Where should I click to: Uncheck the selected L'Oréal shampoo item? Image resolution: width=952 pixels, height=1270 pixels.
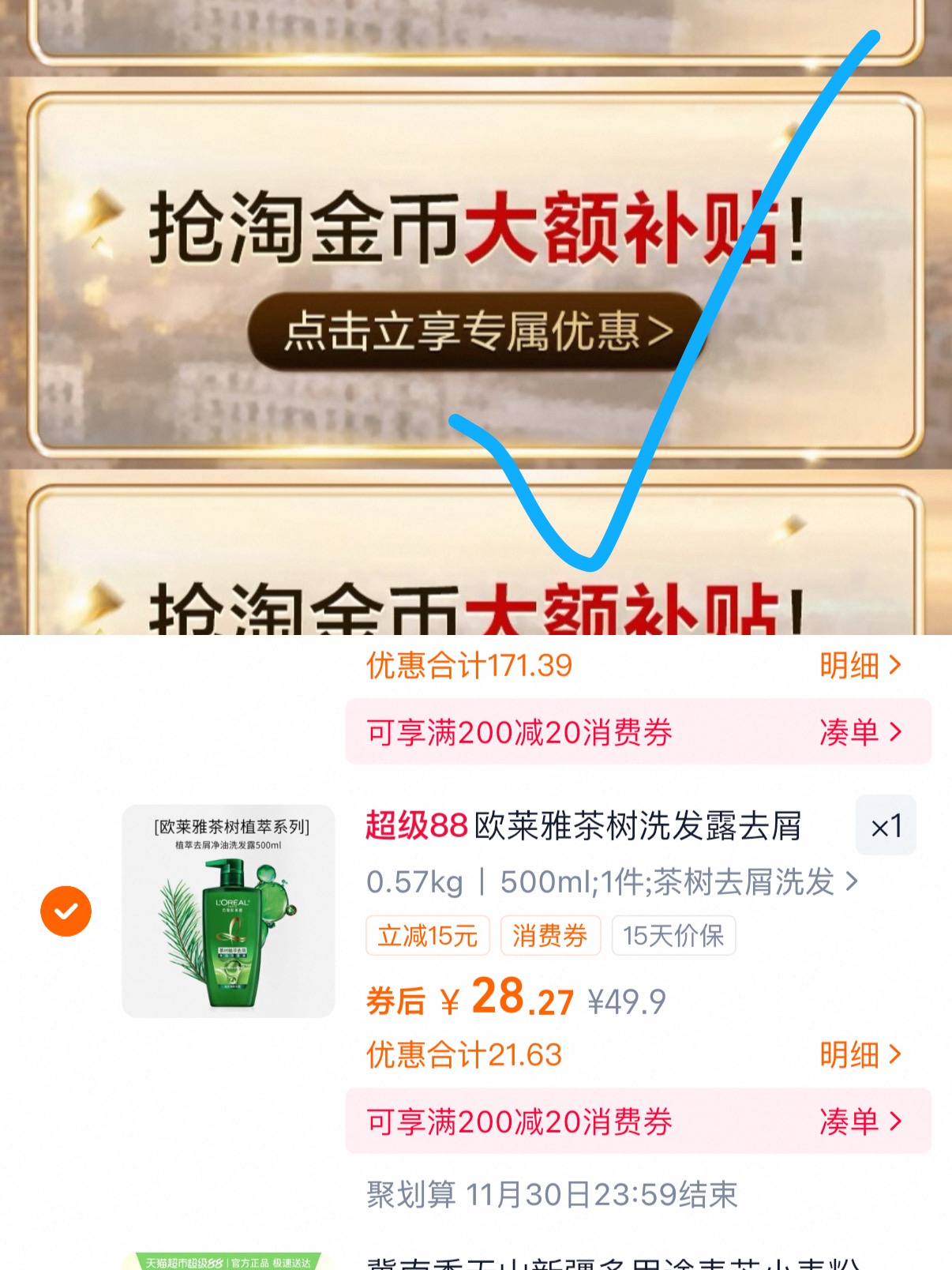[65, 910]
